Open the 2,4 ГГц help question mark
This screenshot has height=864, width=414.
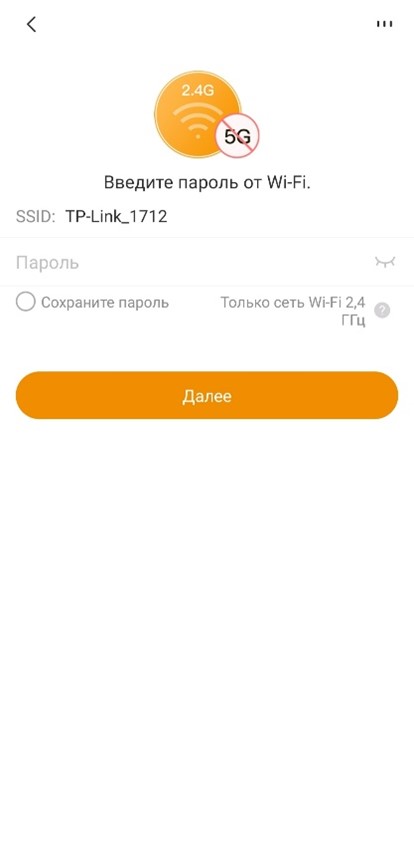click(382, 310)
